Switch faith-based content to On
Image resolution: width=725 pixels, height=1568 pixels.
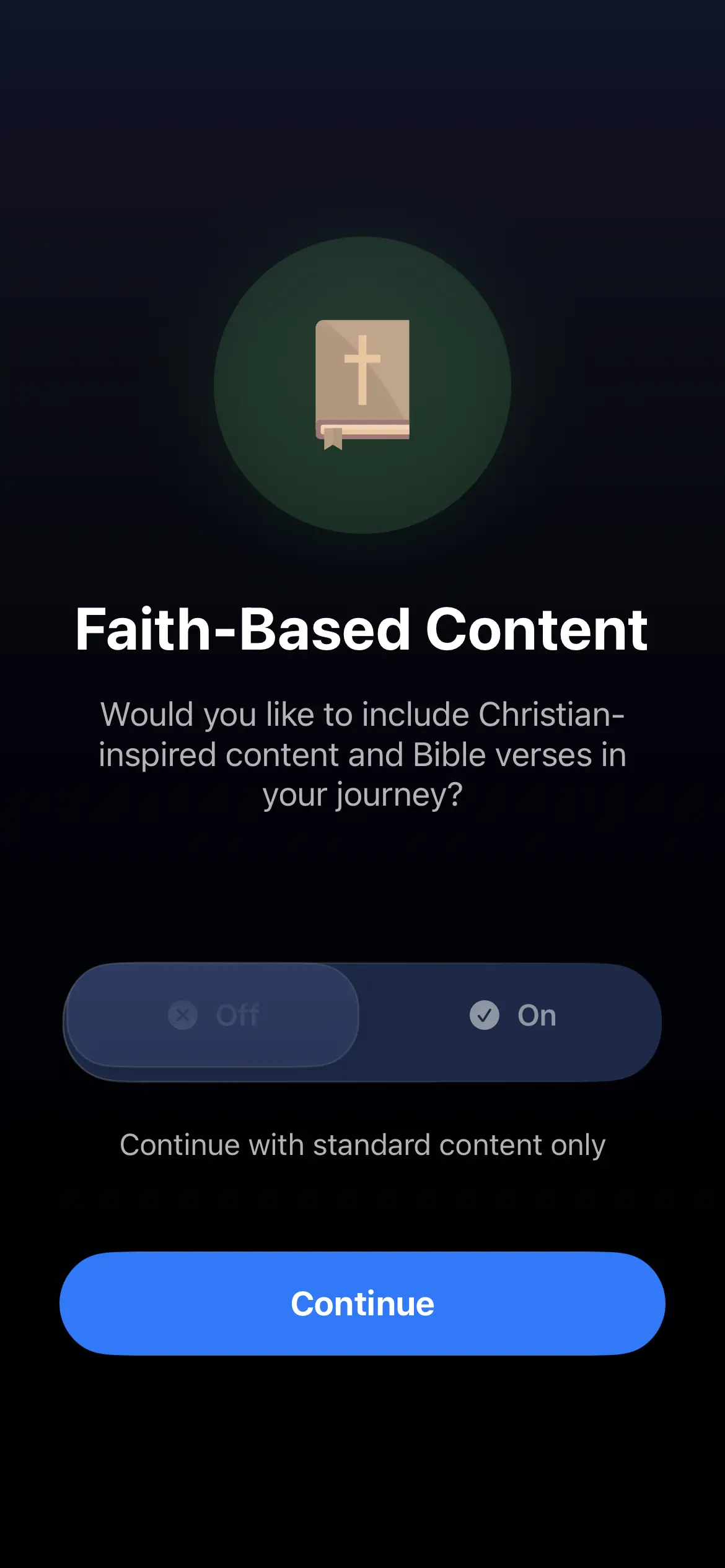click(x=512, y=1016)
